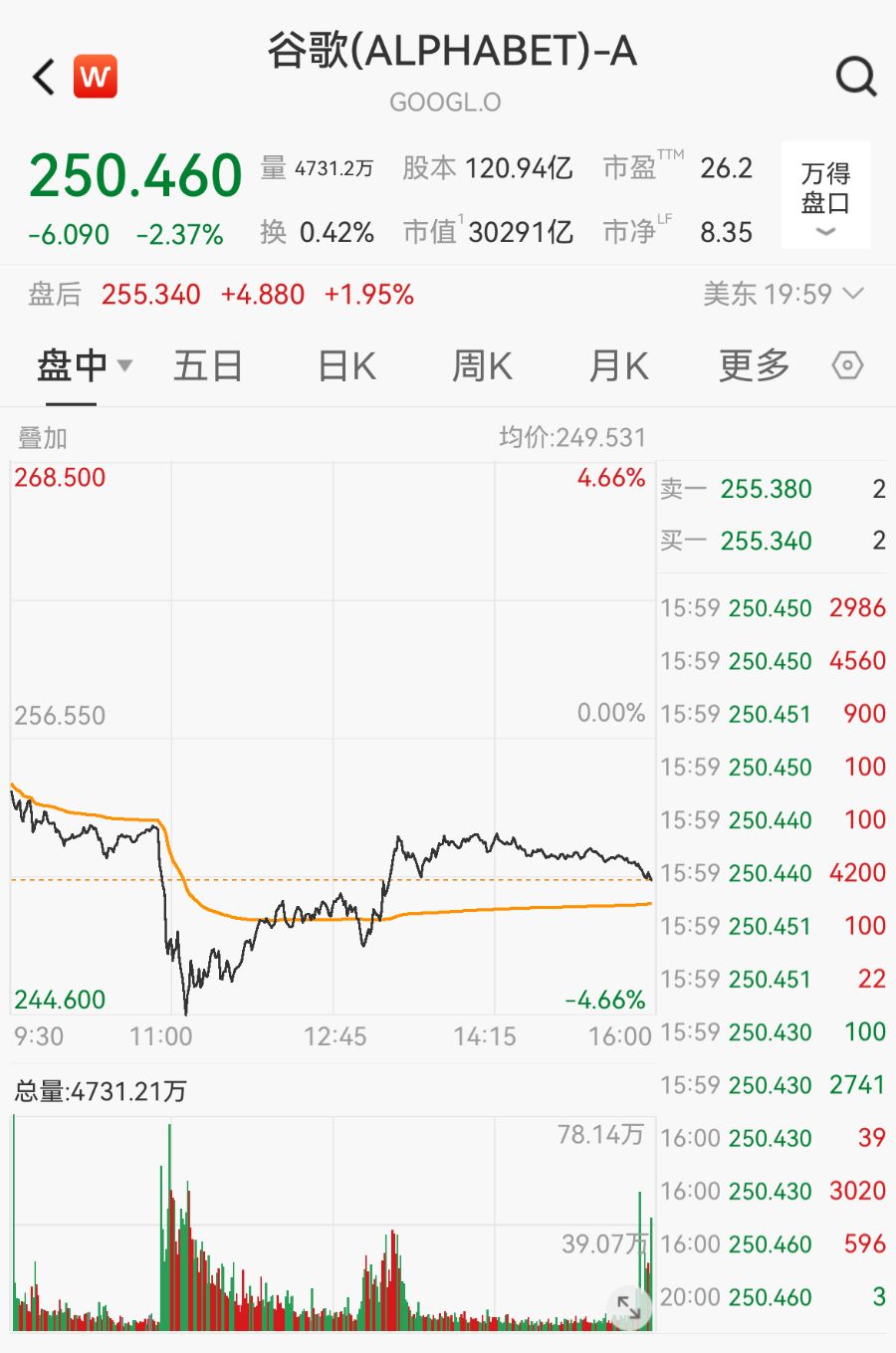
Task: Expand the chart to full screen
Action: pyautogui.click(x=628, y=1307)
